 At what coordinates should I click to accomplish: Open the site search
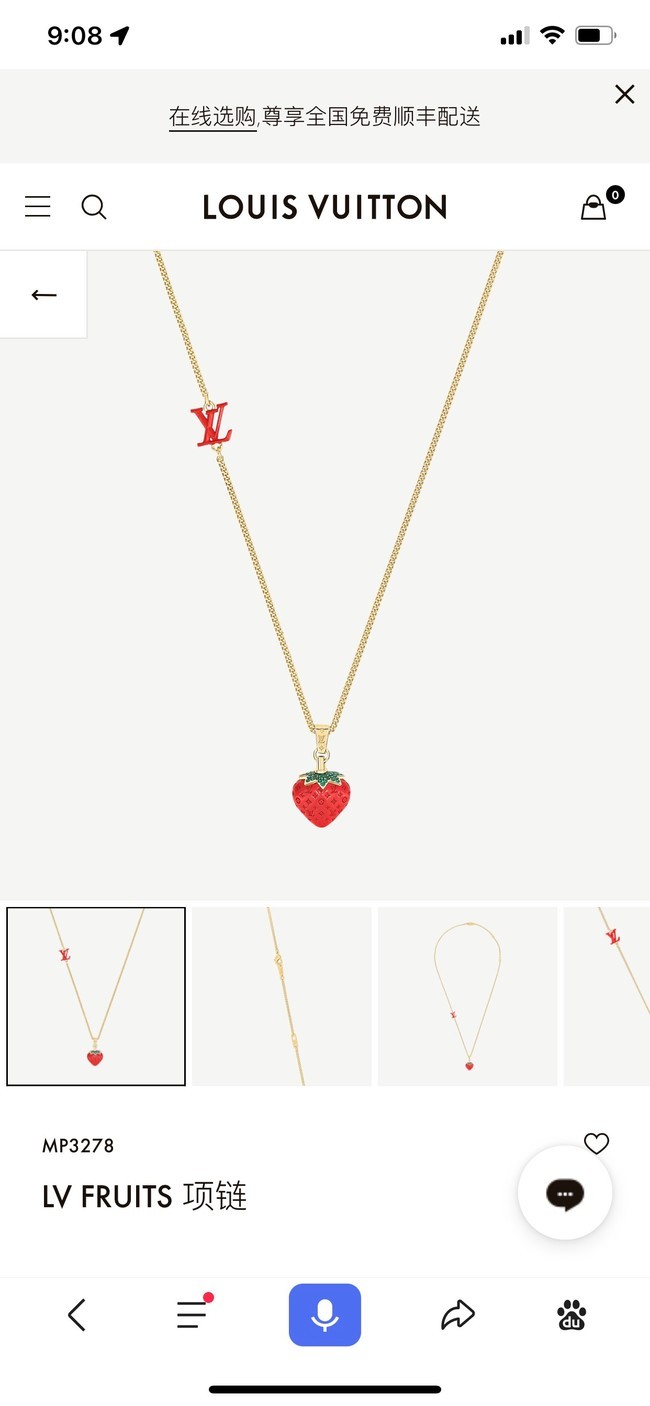94,207
